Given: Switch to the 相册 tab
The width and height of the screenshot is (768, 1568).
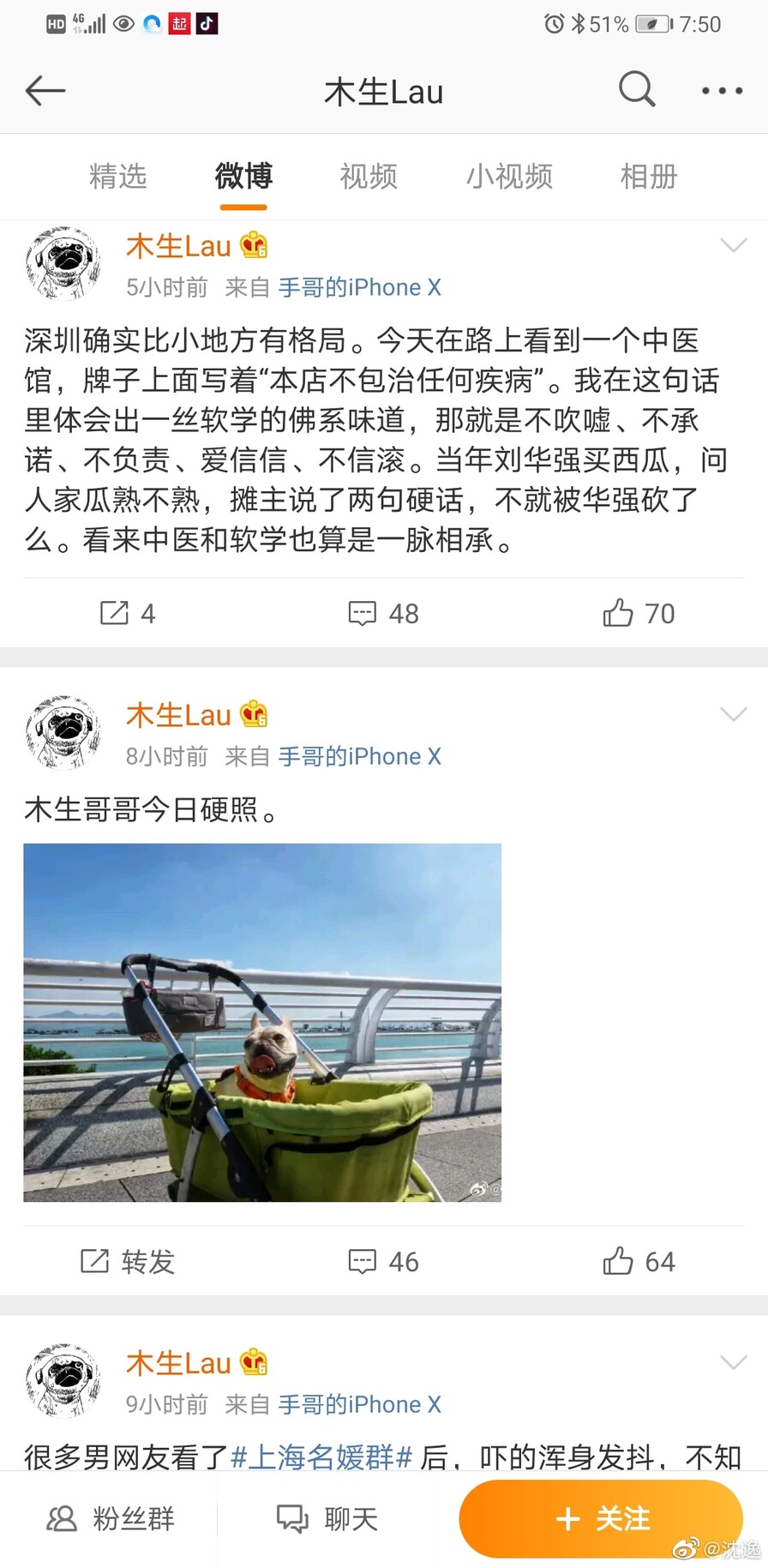Looking at the screenshot, I should 649,177.
